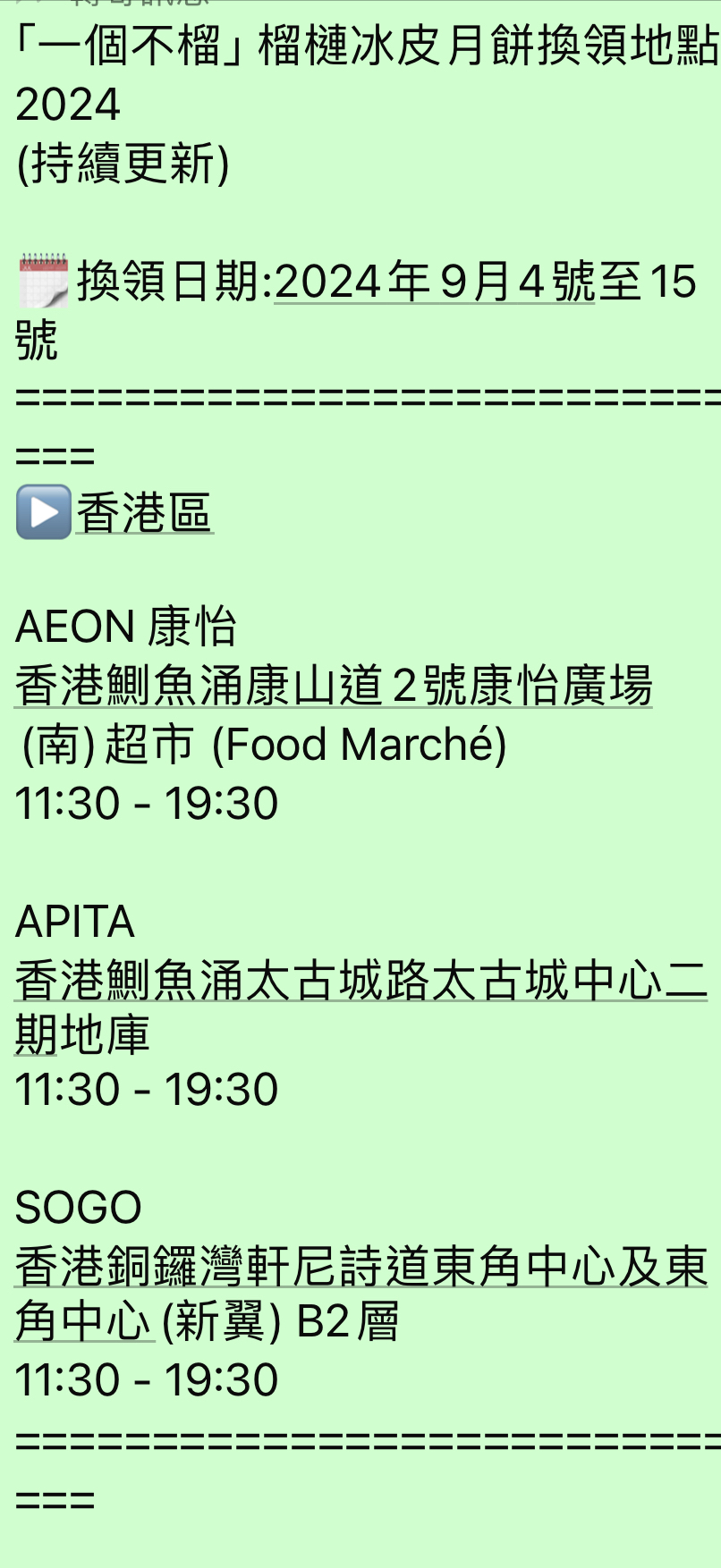
Task: Tap the underlined 香港區 link
Action: point(144,513)
